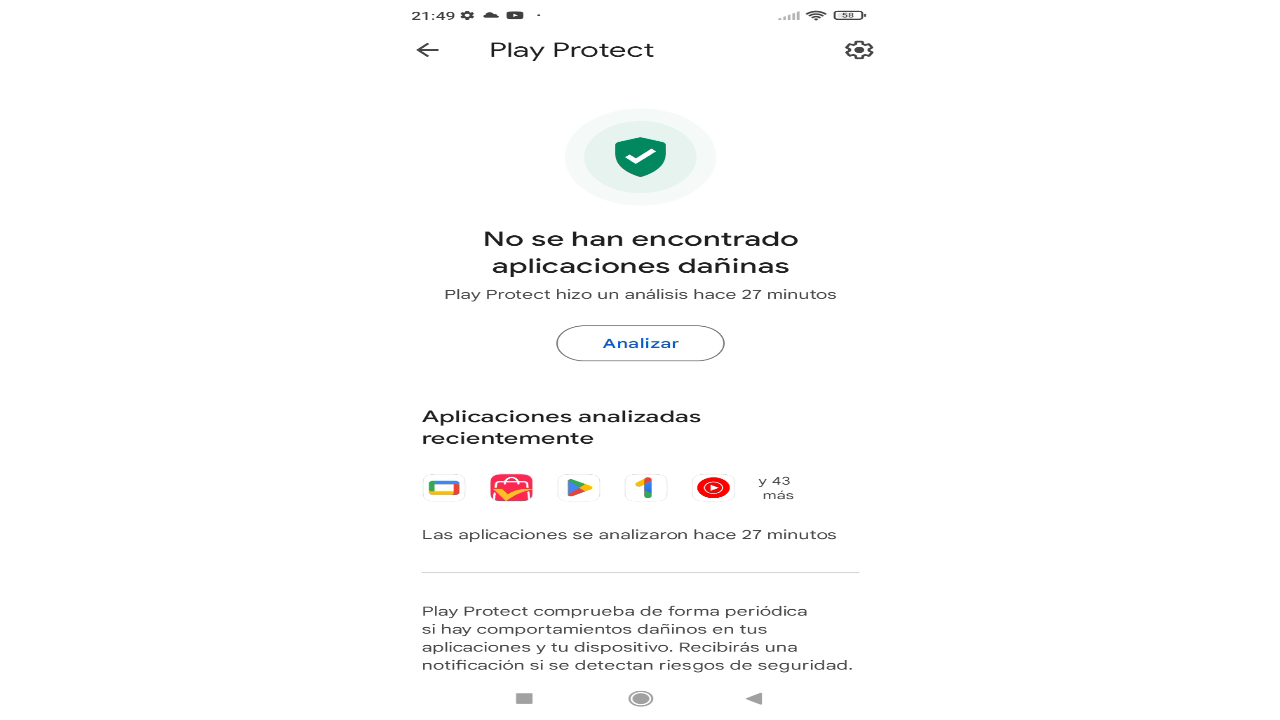Go back from Play Protect
This screenshot has height=720, width=1280.
(428, 50)
